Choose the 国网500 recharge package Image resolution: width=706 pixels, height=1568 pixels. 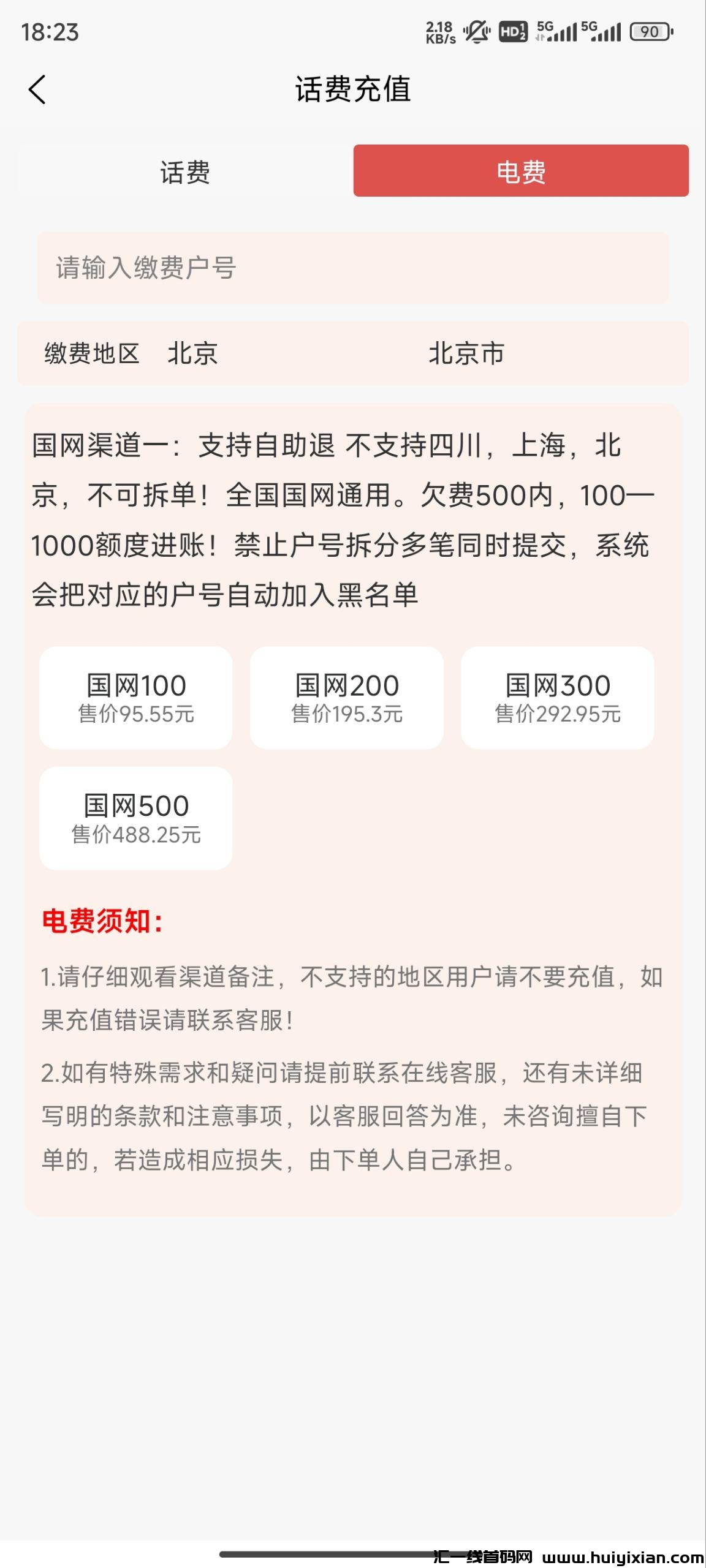pos(135,818)
